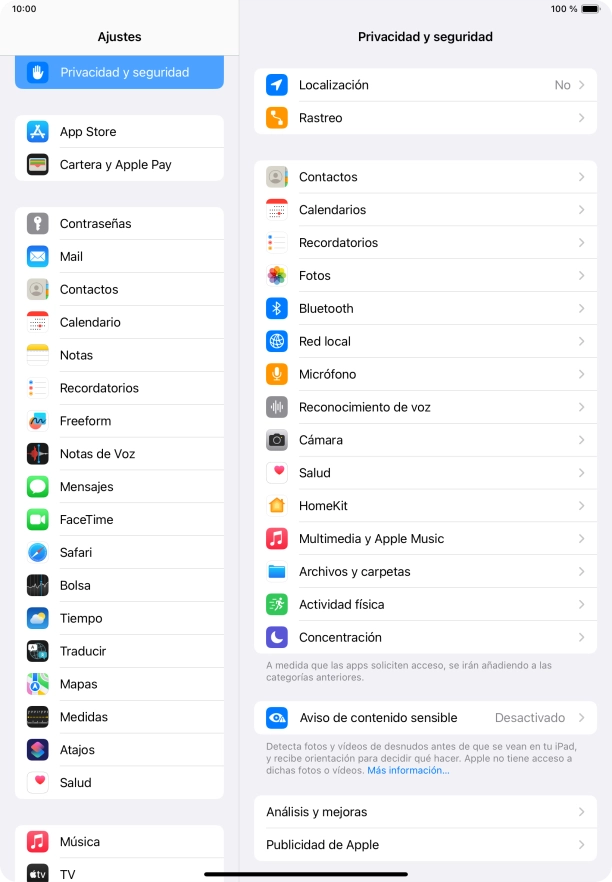Open Contactos privacy permissions

coord(425,177)
